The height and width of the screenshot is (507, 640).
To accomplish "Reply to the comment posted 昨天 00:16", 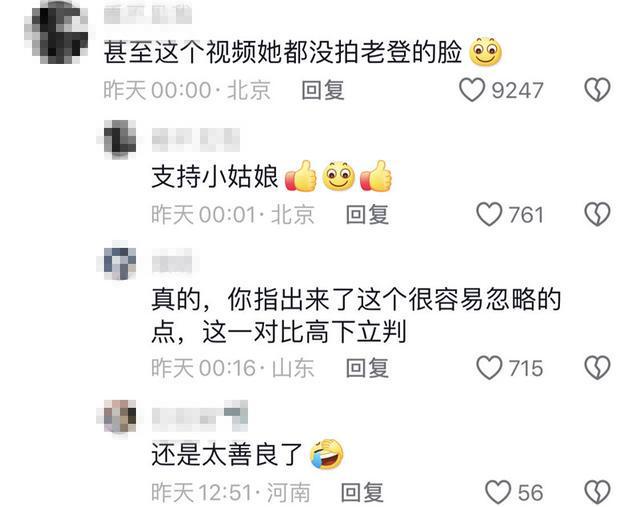I will pos(367,367).
